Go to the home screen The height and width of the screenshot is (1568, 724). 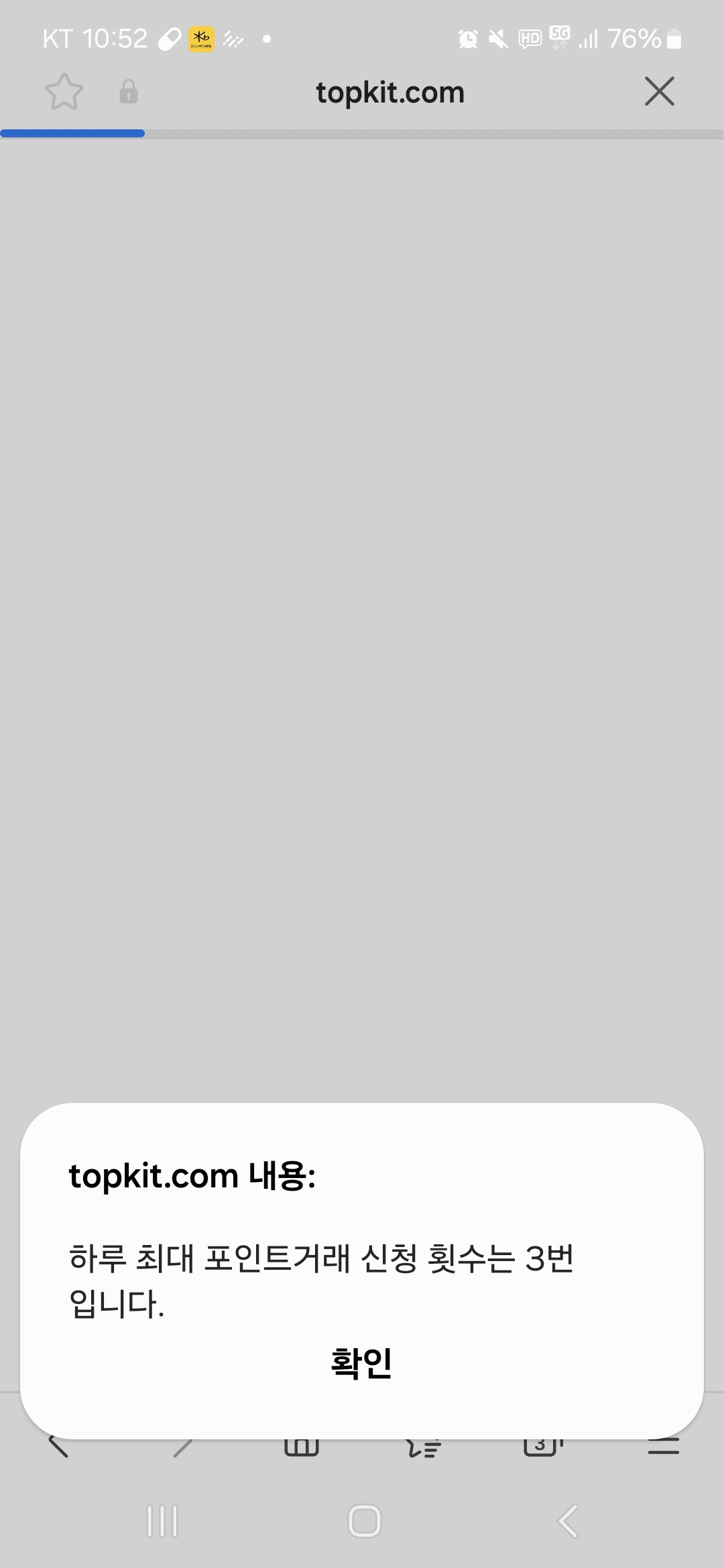(x=364, y=1521)
